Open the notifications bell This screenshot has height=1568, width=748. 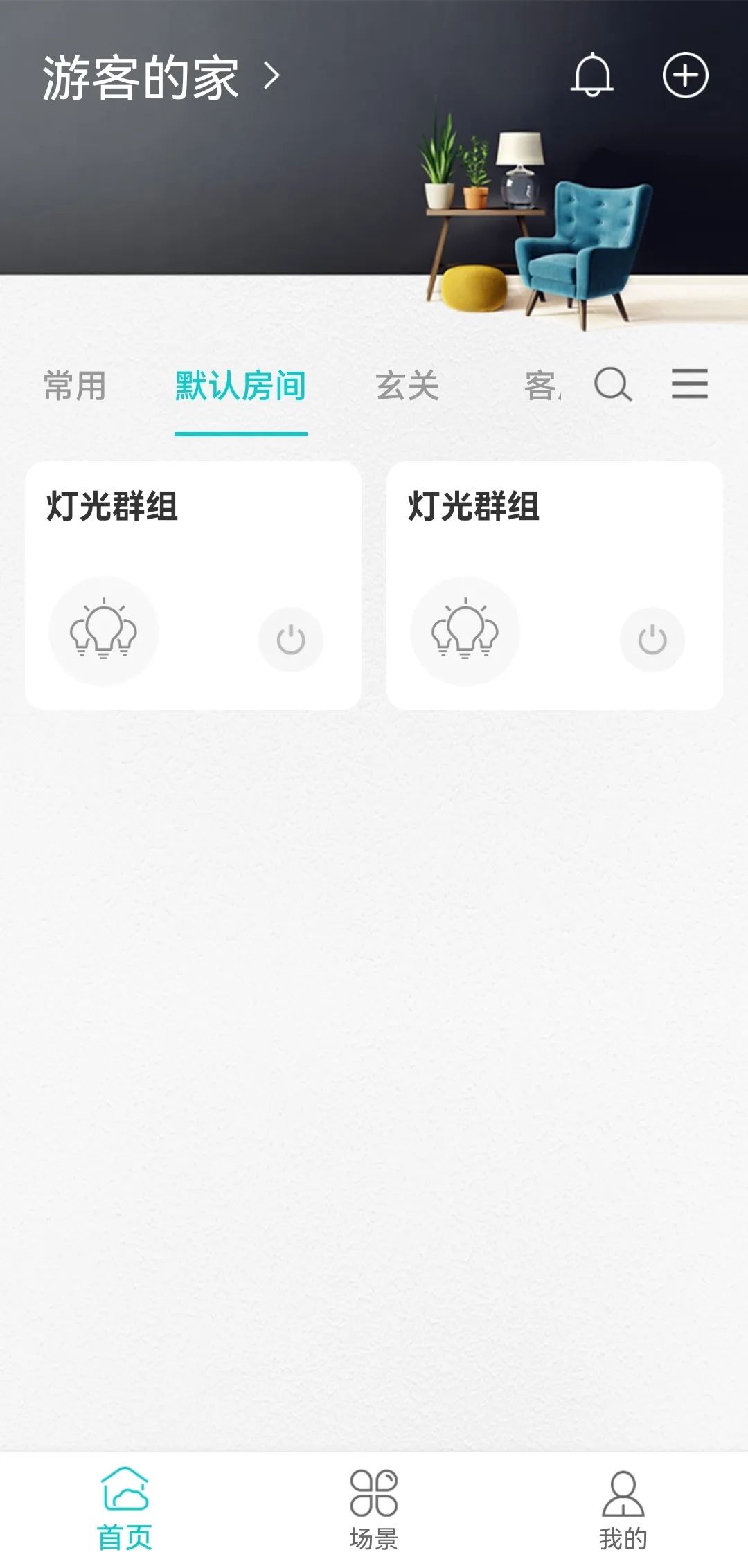pos(592,75)
